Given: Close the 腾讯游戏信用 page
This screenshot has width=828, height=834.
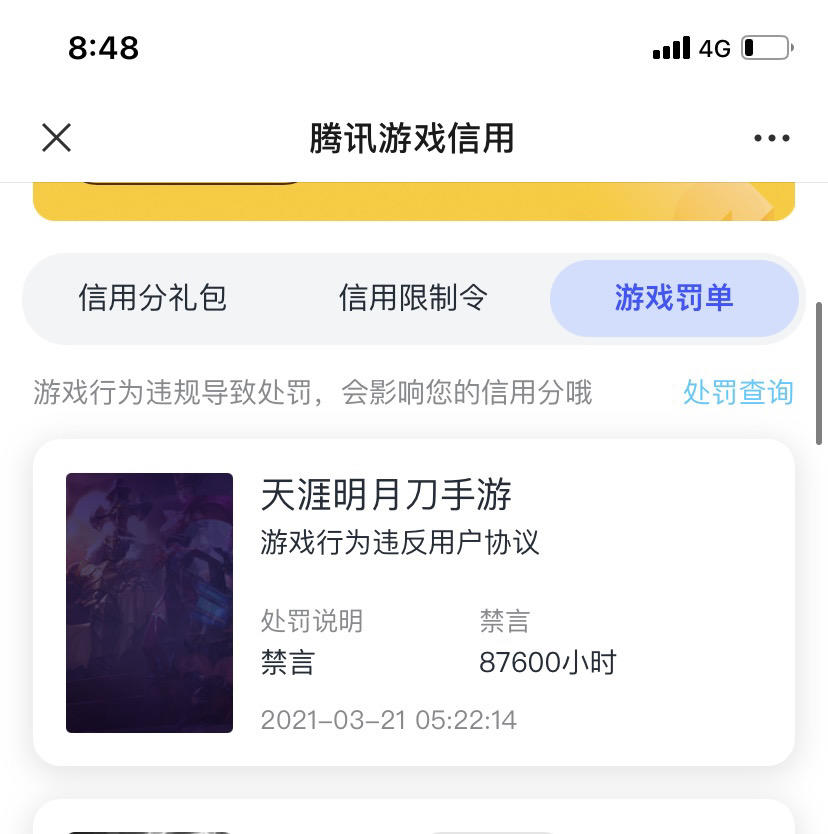Looking at the screenshot, I should click(57, 138).
